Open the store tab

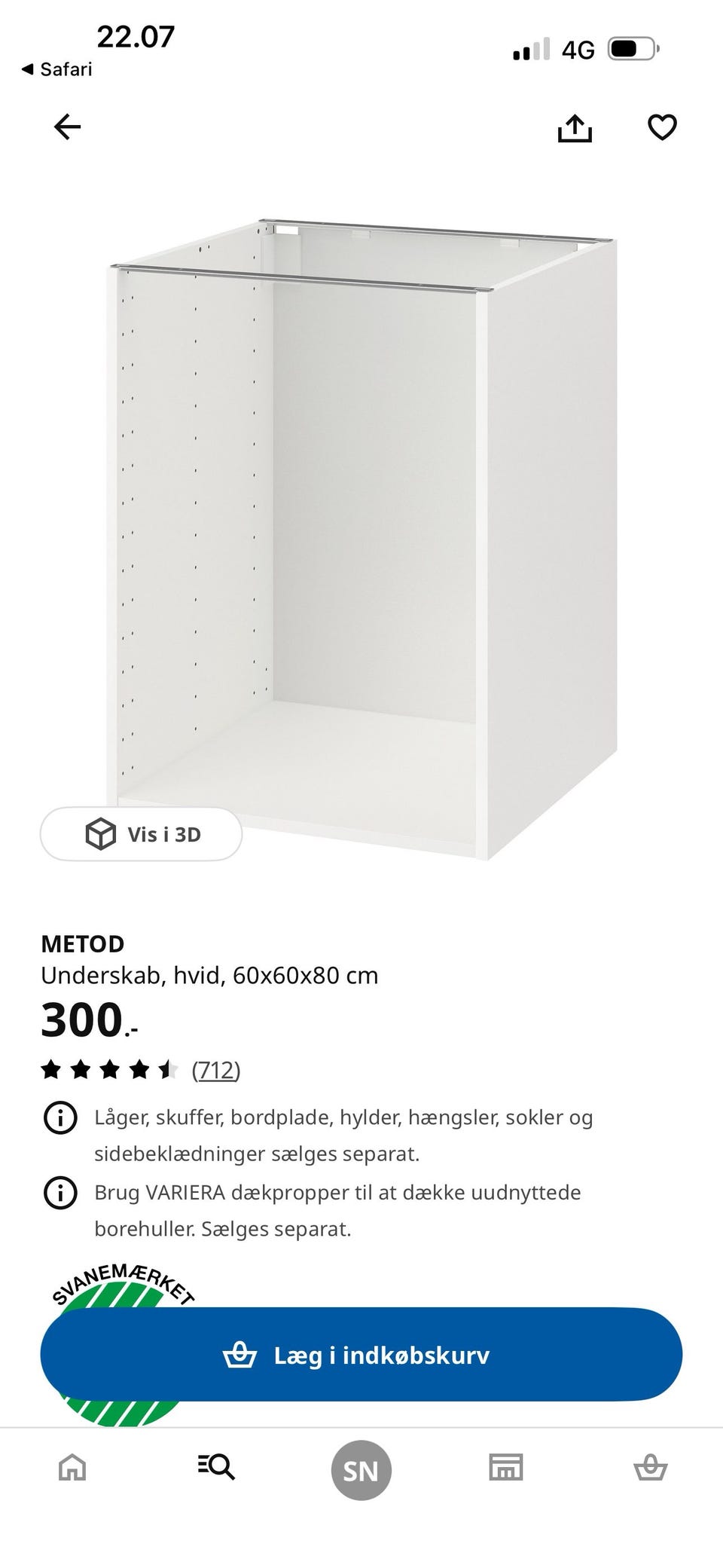(505, 1468)
